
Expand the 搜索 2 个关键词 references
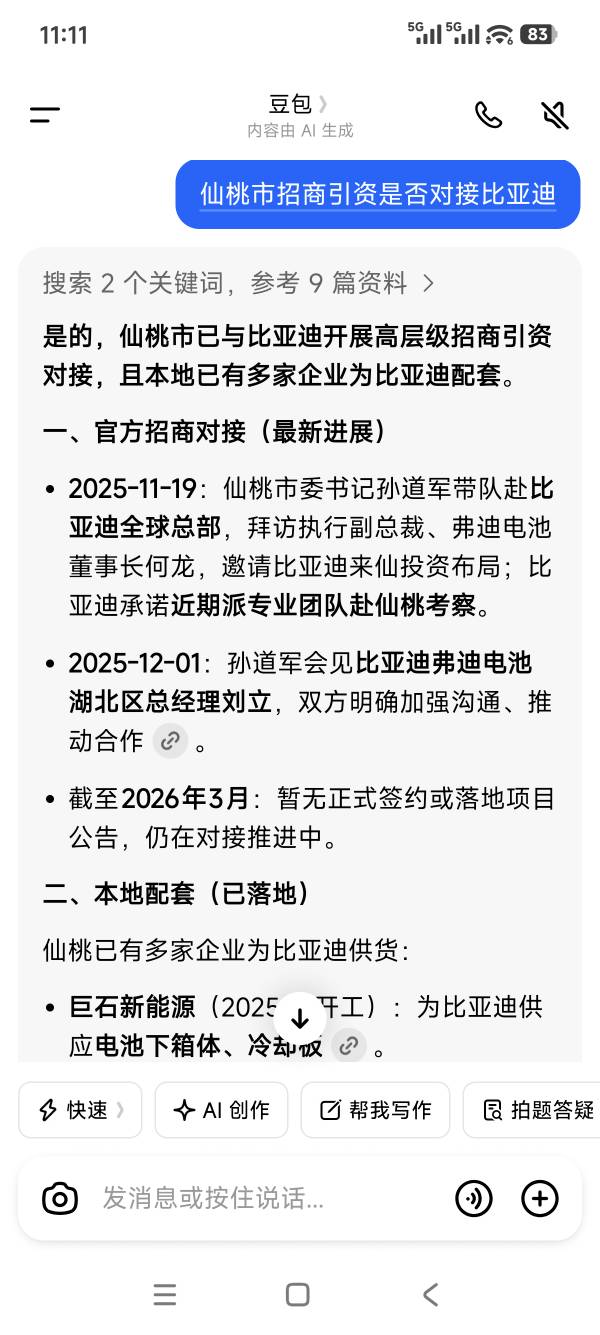pos(238,283)
